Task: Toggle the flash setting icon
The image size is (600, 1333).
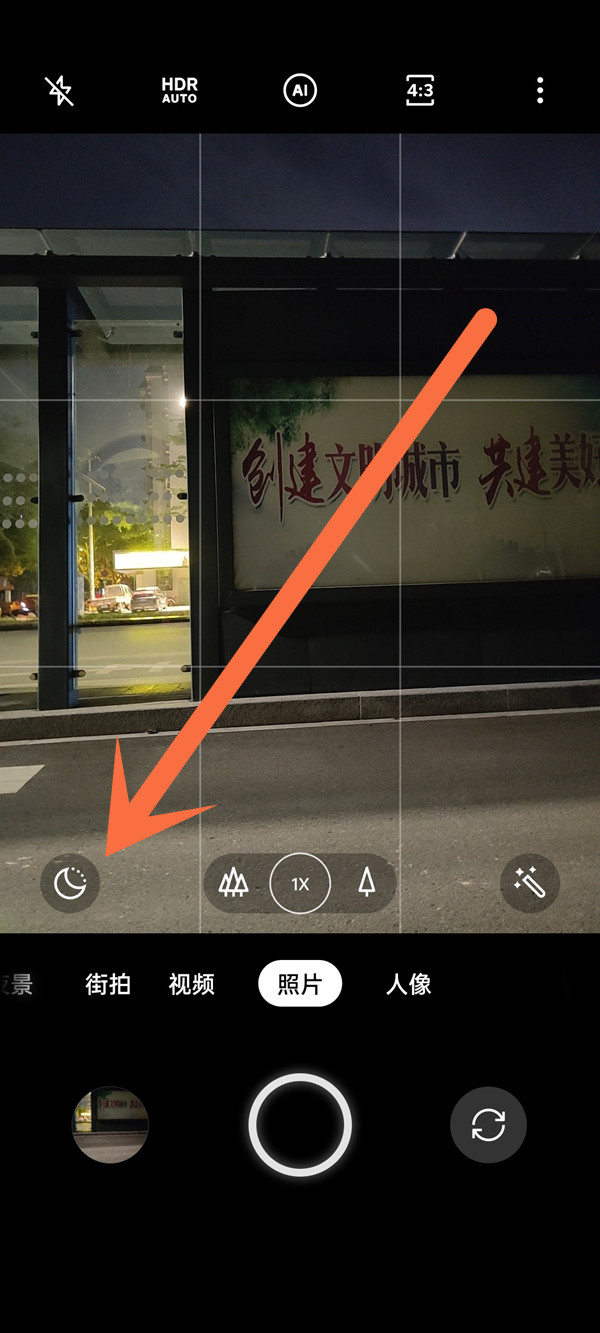Action: point(60,91)
